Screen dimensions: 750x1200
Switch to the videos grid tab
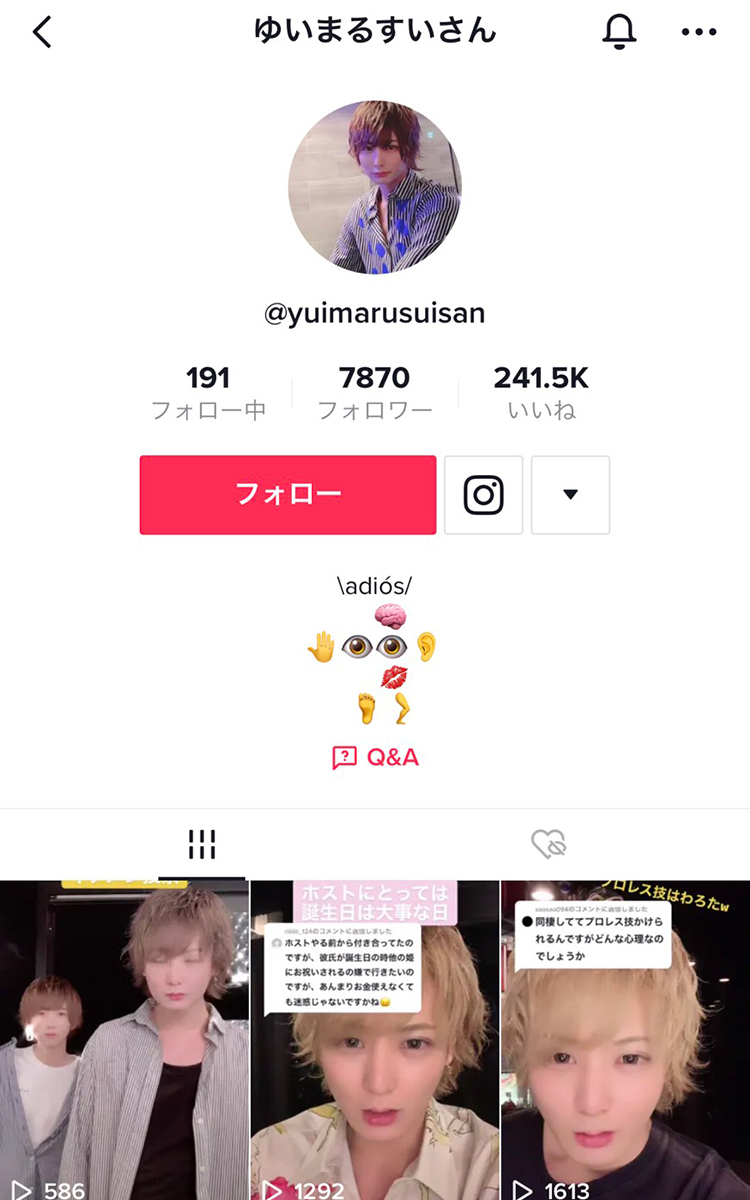(202, 845)
